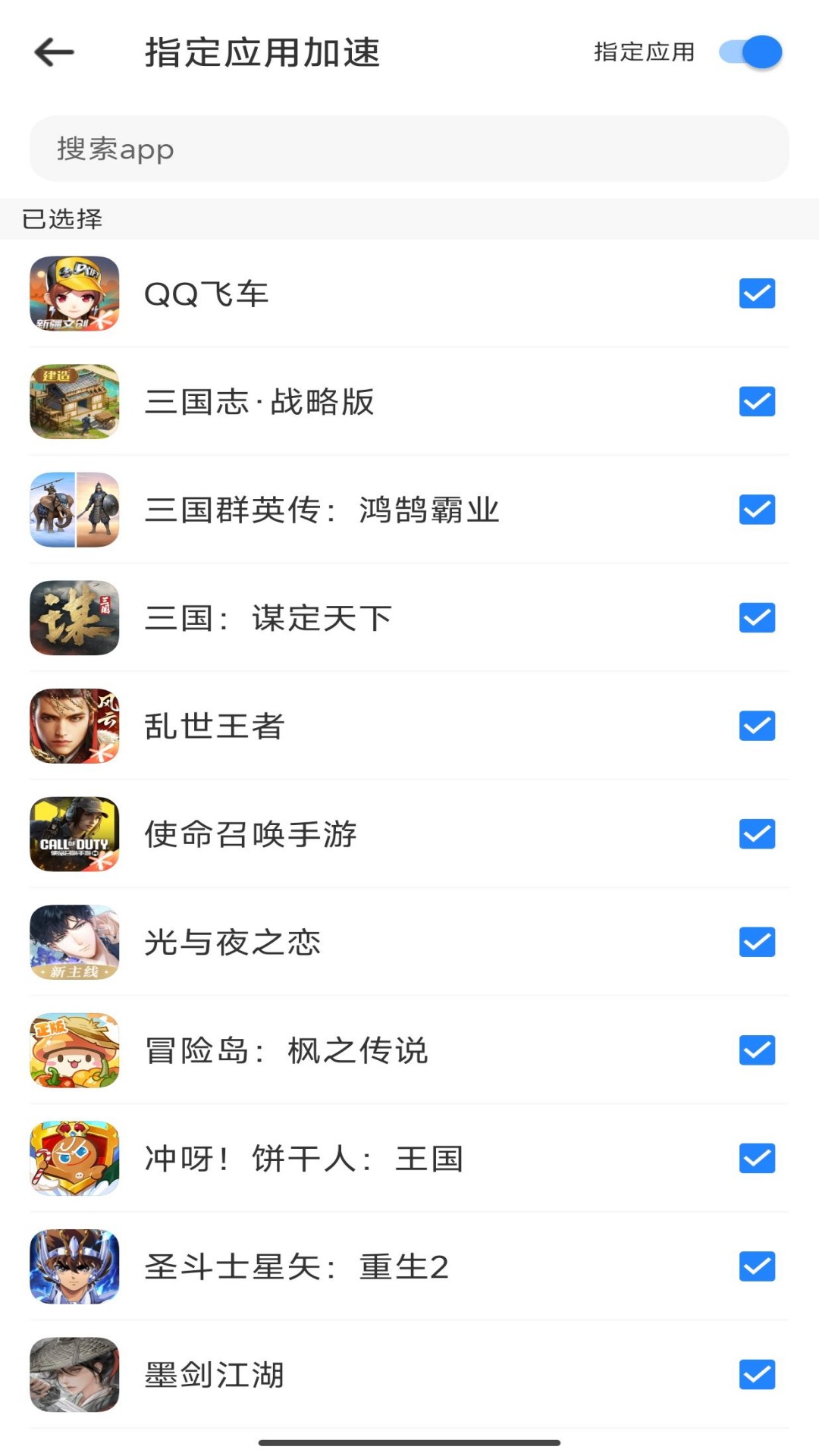Tap the Call of Duty 使命召唤手游 icon
Image resolution: width=819 pixels, height=1456 pixels.
(74, 834)
